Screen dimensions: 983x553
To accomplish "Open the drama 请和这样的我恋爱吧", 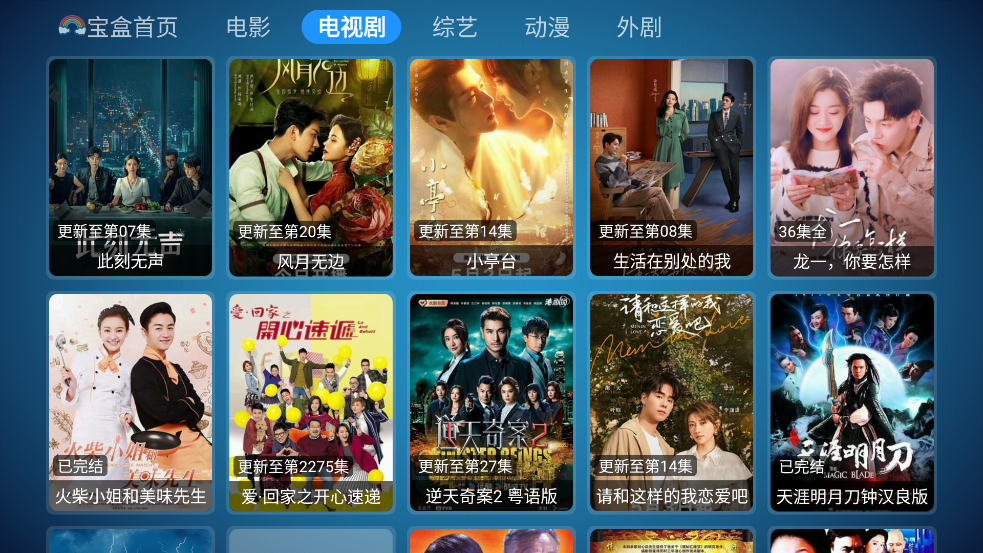I will [x=671, y=402].
